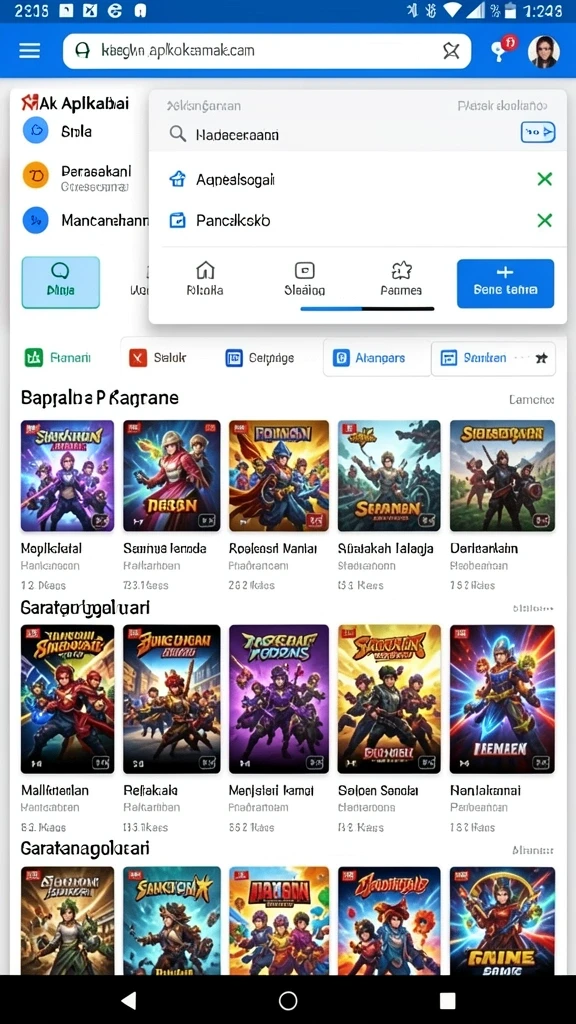Switch to the Pannes tab
Screen dimensions: 576x1024
pyautogui.click(x=400, y=280)
